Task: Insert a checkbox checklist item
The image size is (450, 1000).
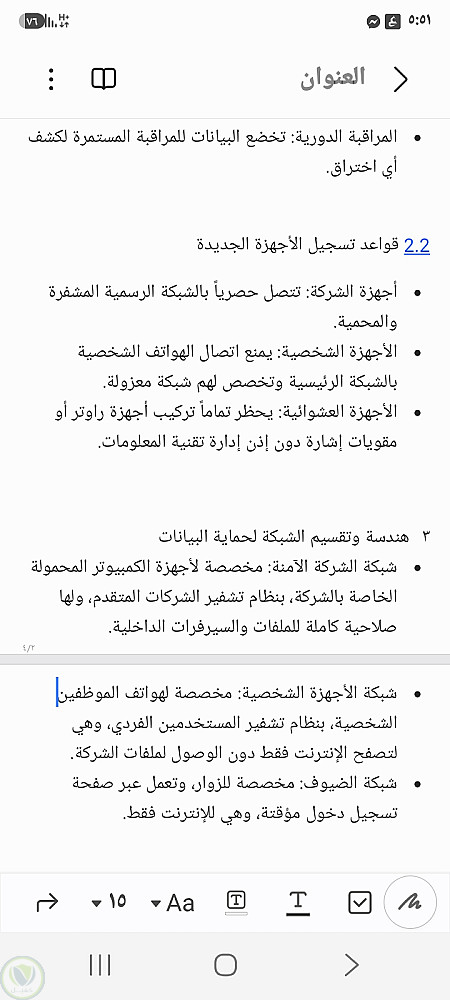Action: coord(360,902)
